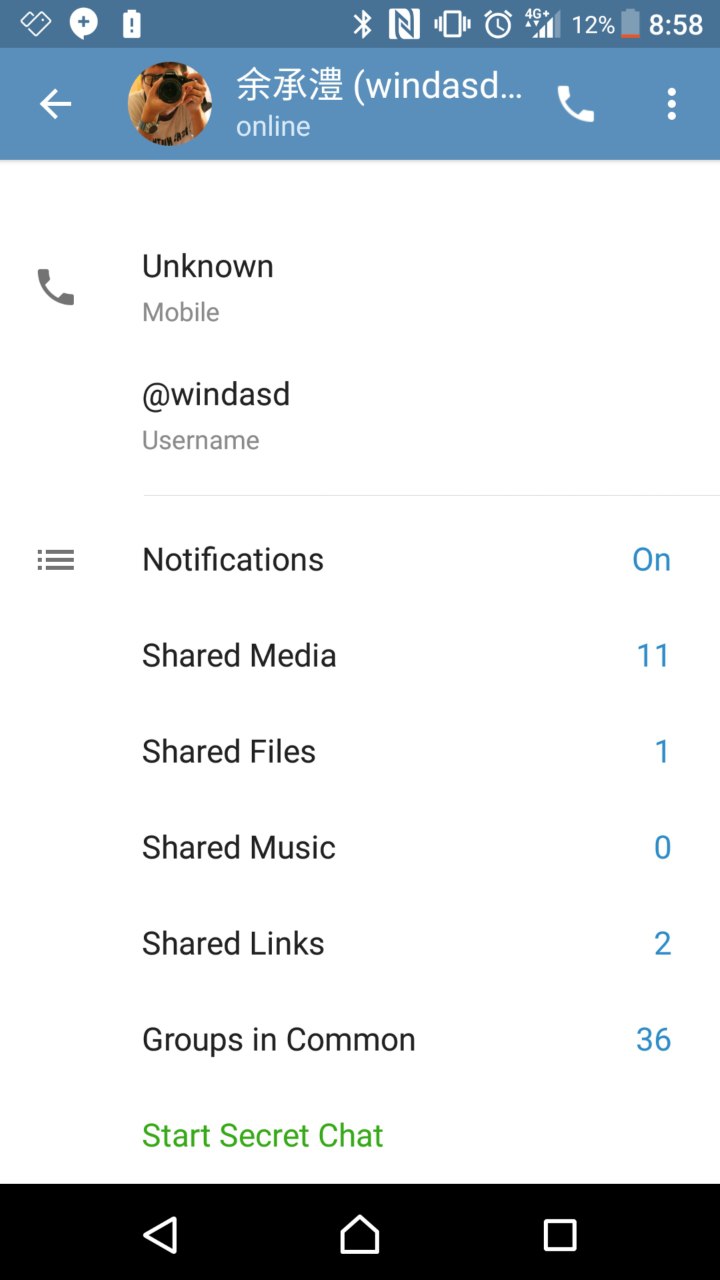The image size is (720, 1280).
Task: Open the profile photo in the header
Action: (170, 104)
